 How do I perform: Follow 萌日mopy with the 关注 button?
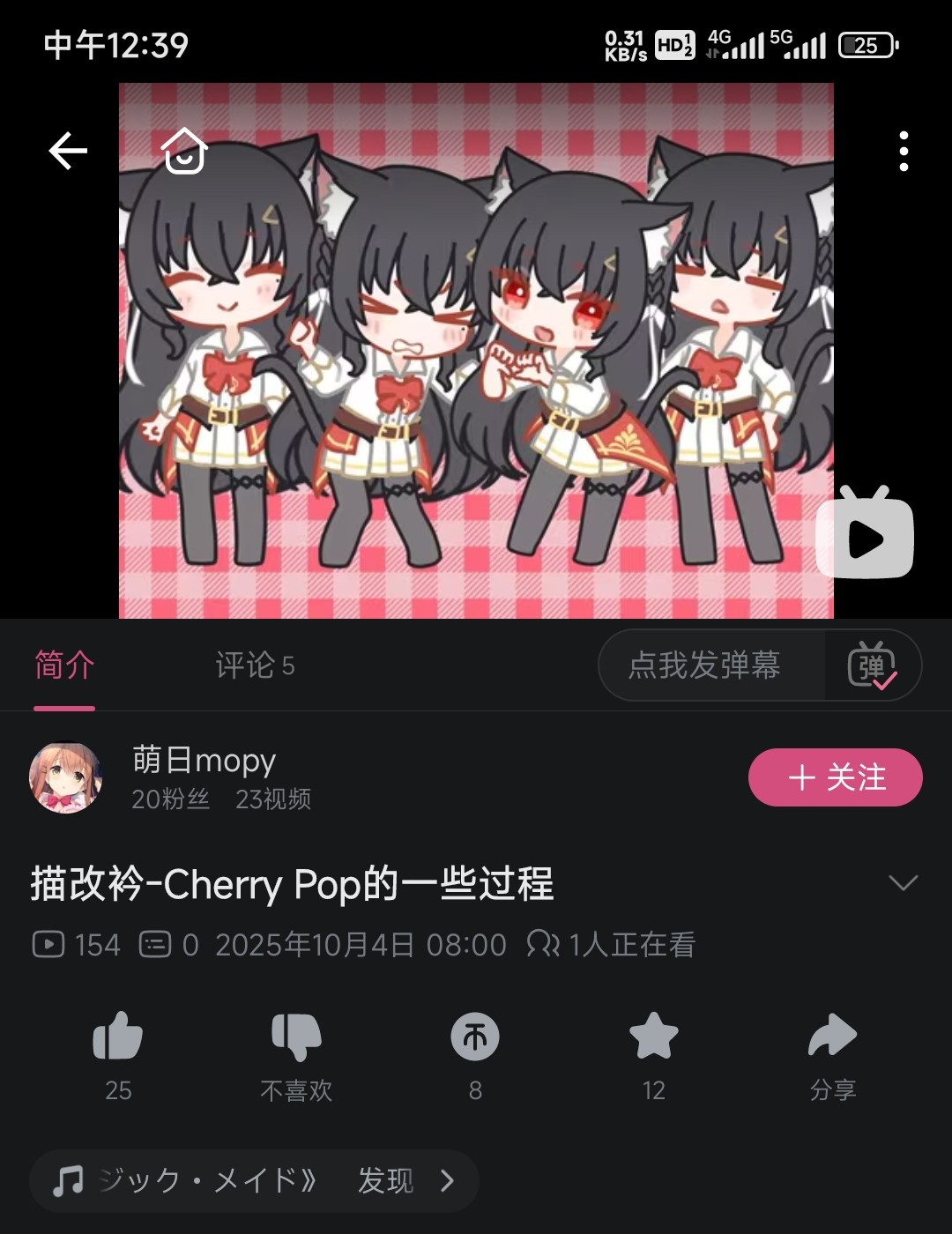[x=835, y=777]
